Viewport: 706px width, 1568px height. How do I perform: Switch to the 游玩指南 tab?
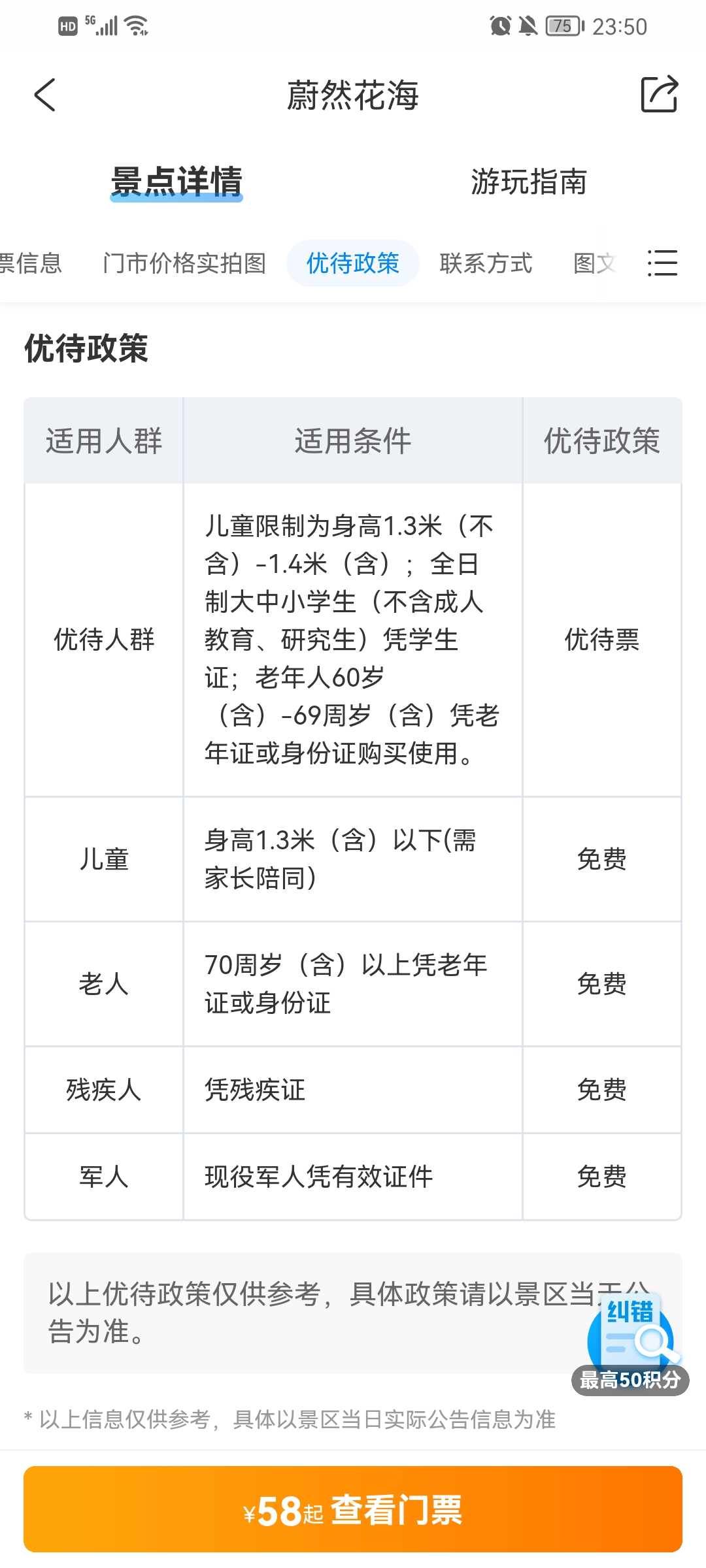click(528, 182)
